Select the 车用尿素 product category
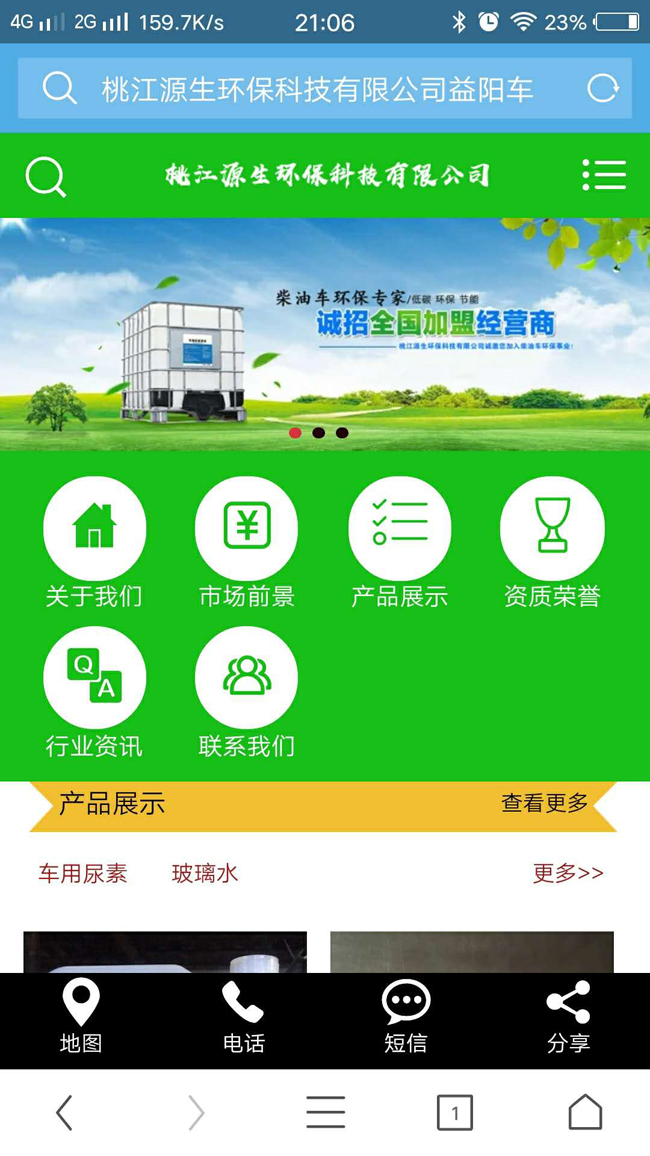The height and width of the screenshot is (1156, 650). click(83, 873)
